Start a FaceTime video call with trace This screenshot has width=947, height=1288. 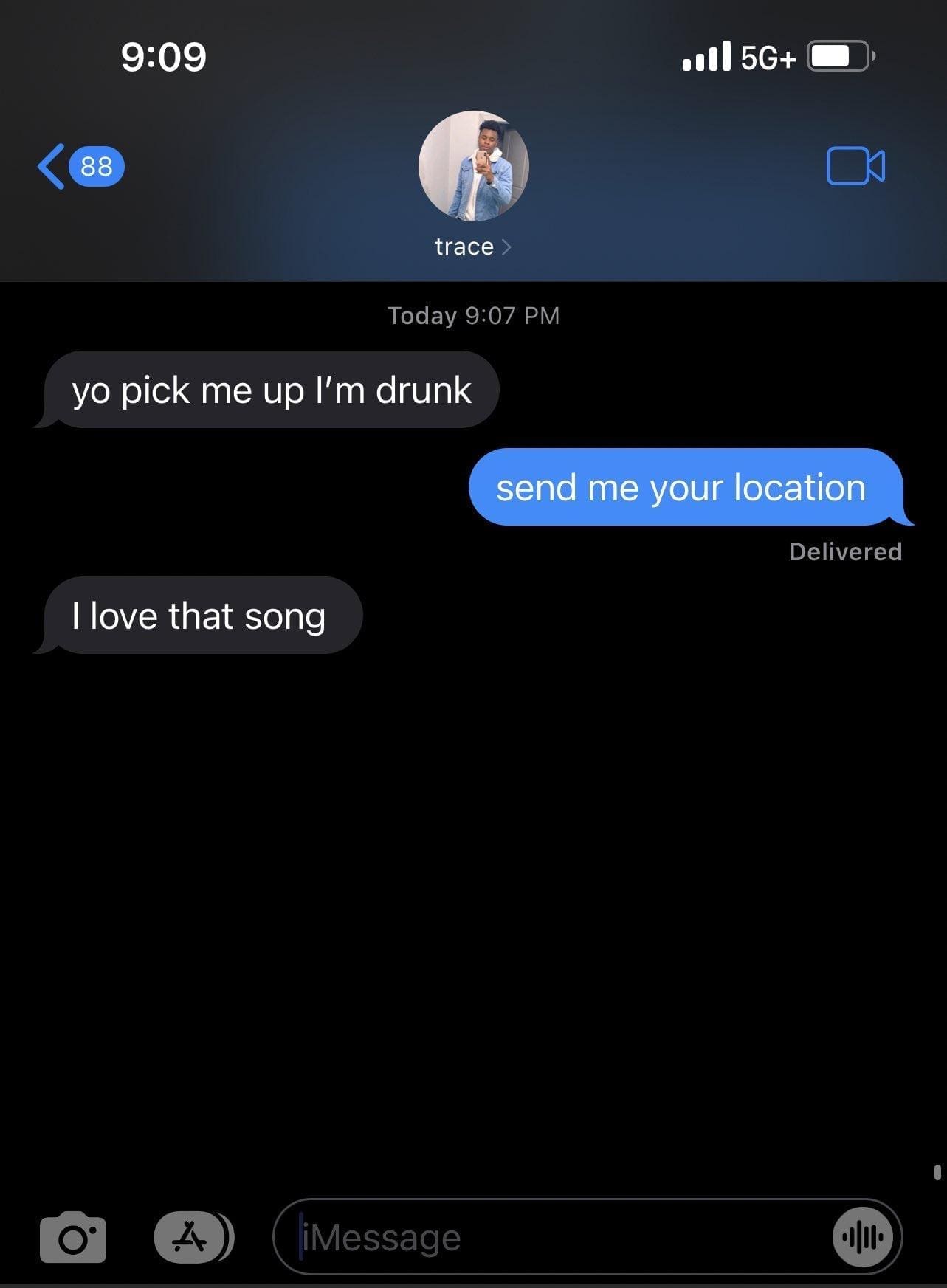click(855, 166)
